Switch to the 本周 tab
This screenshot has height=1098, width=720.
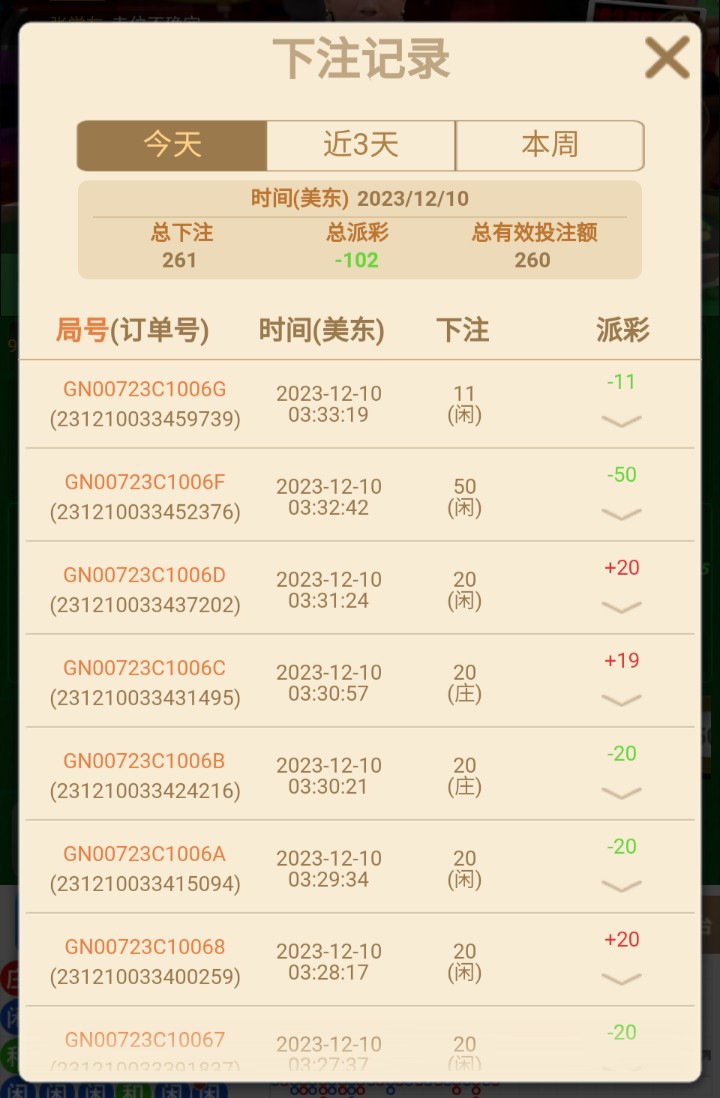(549, 145)
